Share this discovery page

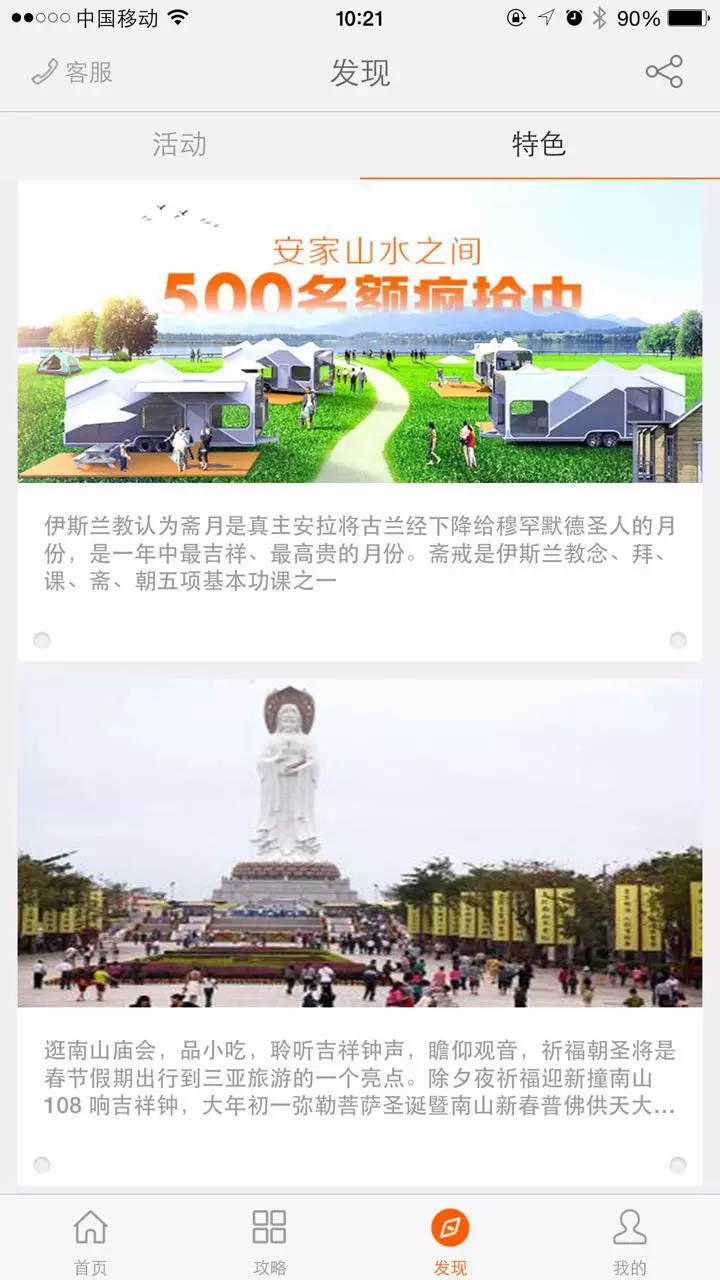(663, 72)
